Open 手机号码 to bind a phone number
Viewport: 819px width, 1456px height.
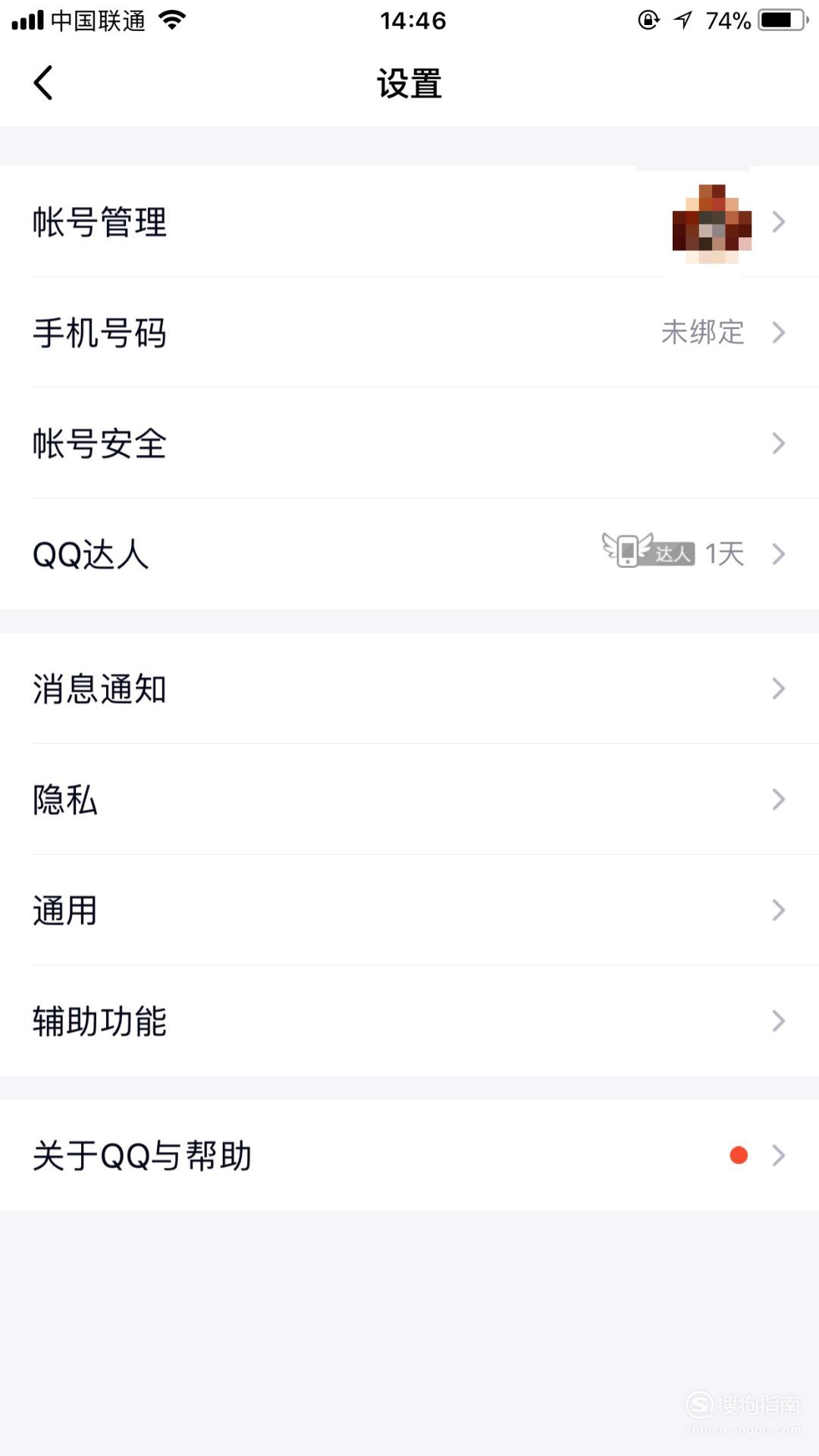tap(409, 332)
